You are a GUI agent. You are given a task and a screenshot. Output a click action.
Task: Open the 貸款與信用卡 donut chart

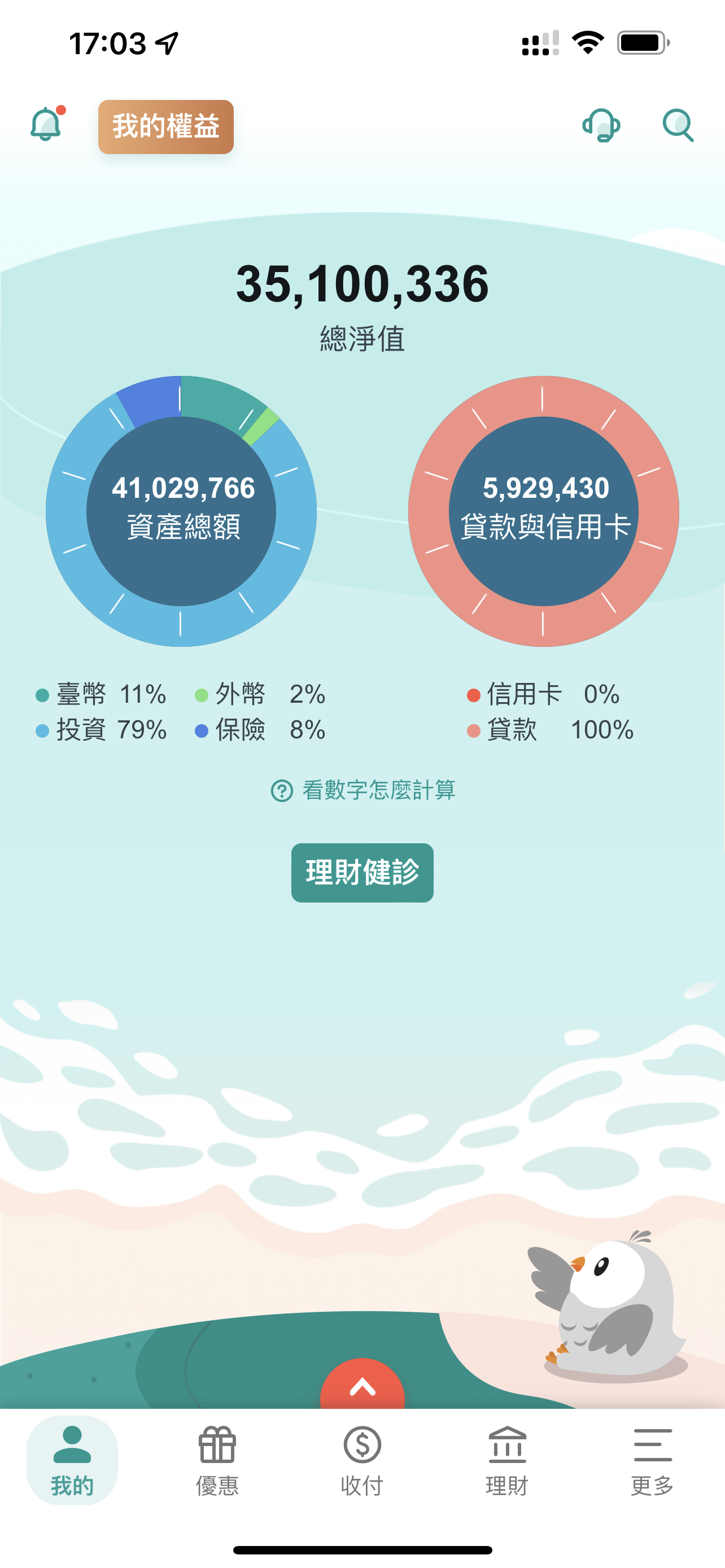(544, 511)
